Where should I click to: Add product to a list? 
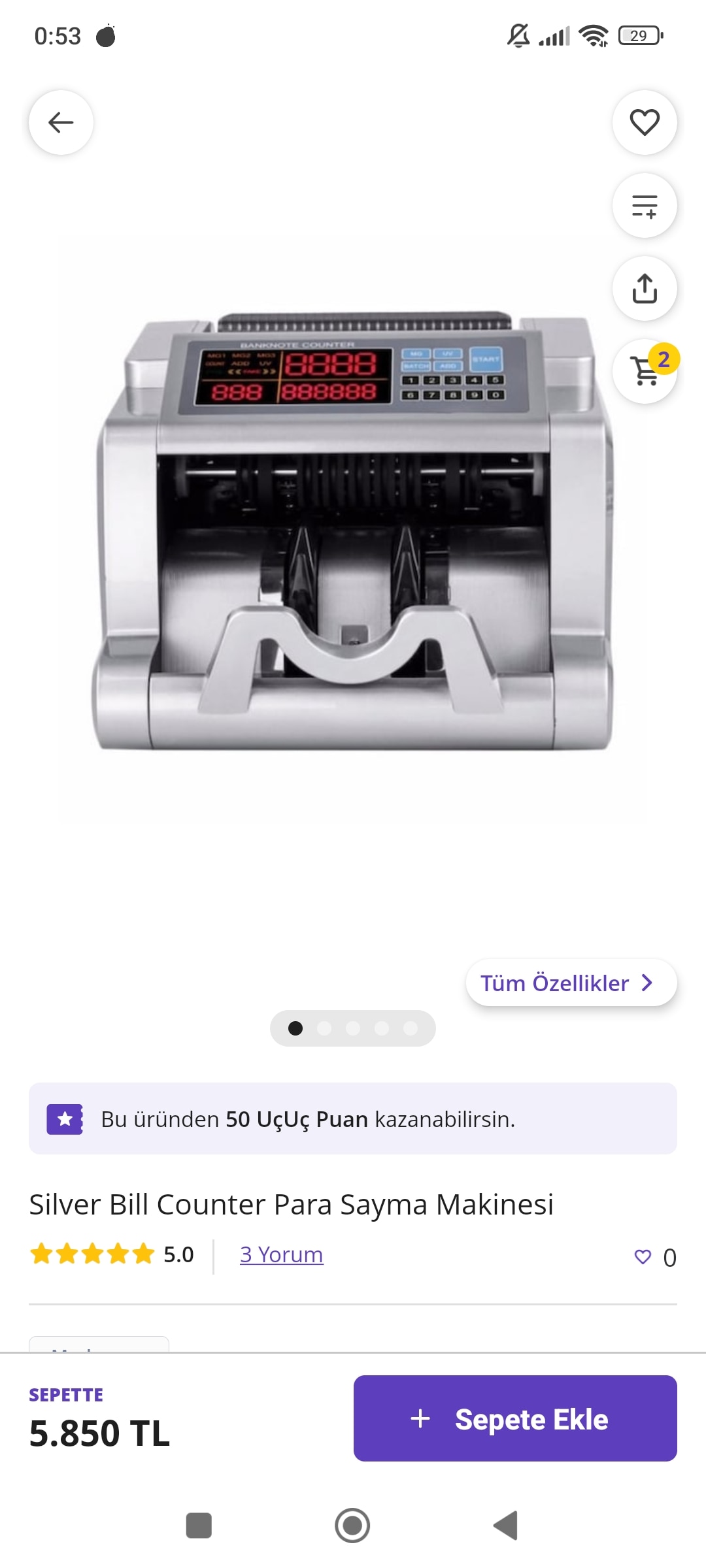(644, 205)
